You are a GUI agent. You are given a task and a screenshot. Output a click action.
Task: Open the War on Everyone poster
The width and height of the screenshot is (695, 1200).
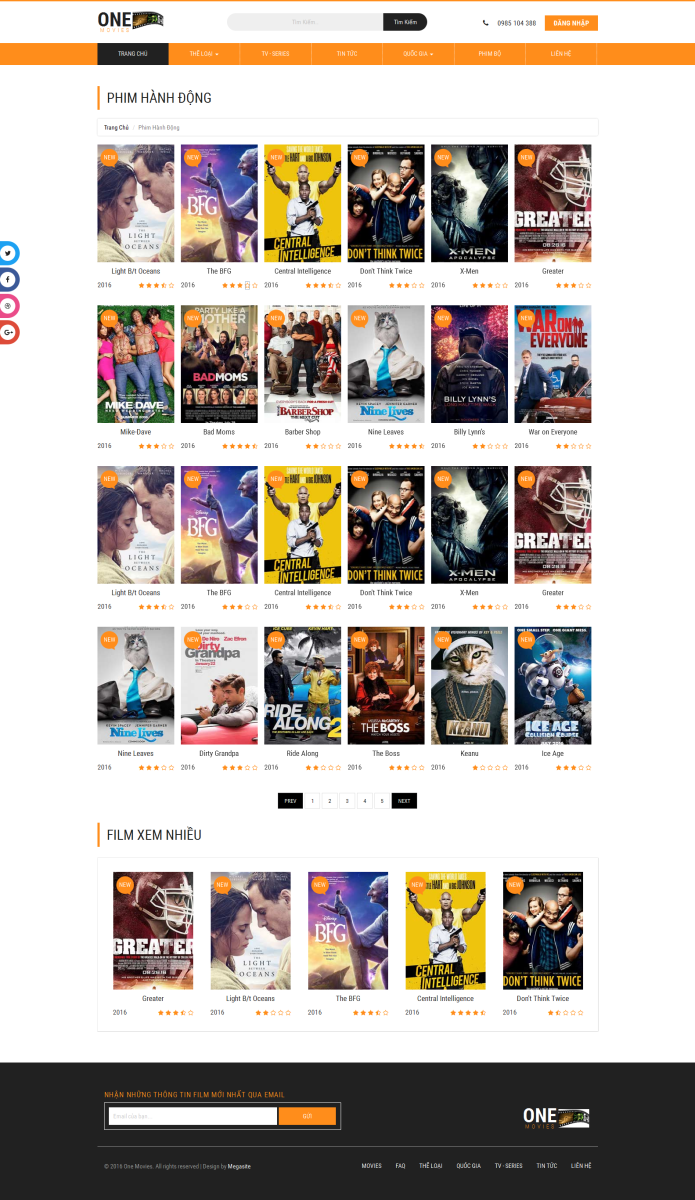tap(552, 364)
